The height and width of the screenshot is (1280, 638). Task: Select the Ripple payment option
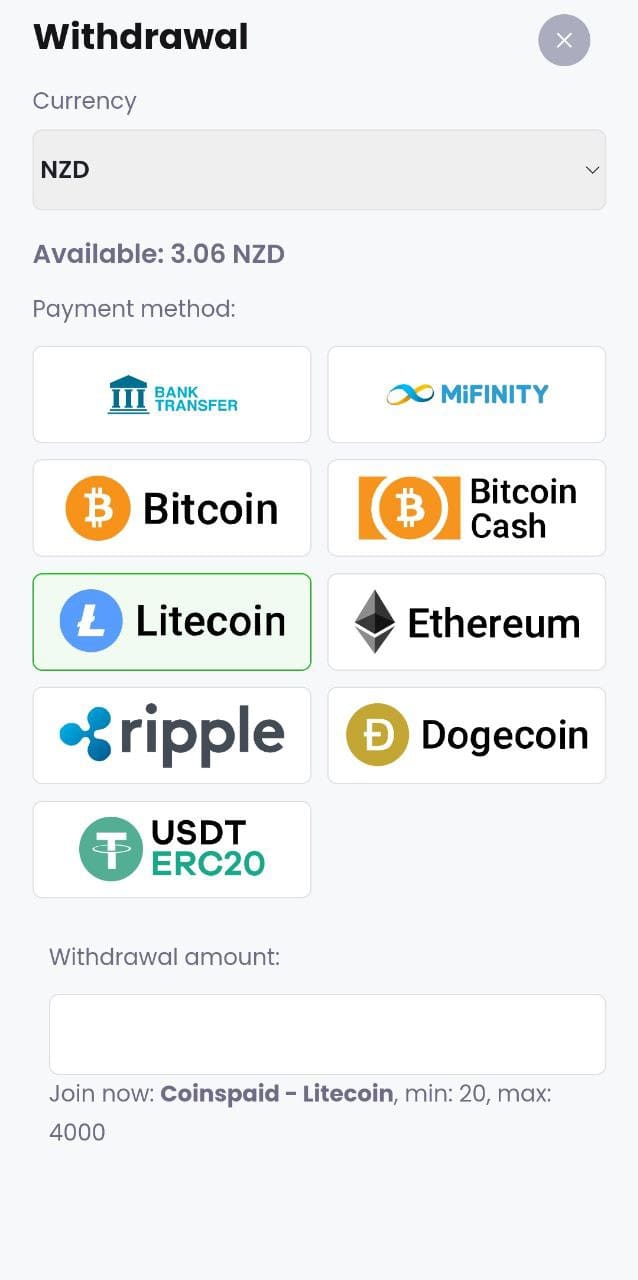[x=172, y=735]
